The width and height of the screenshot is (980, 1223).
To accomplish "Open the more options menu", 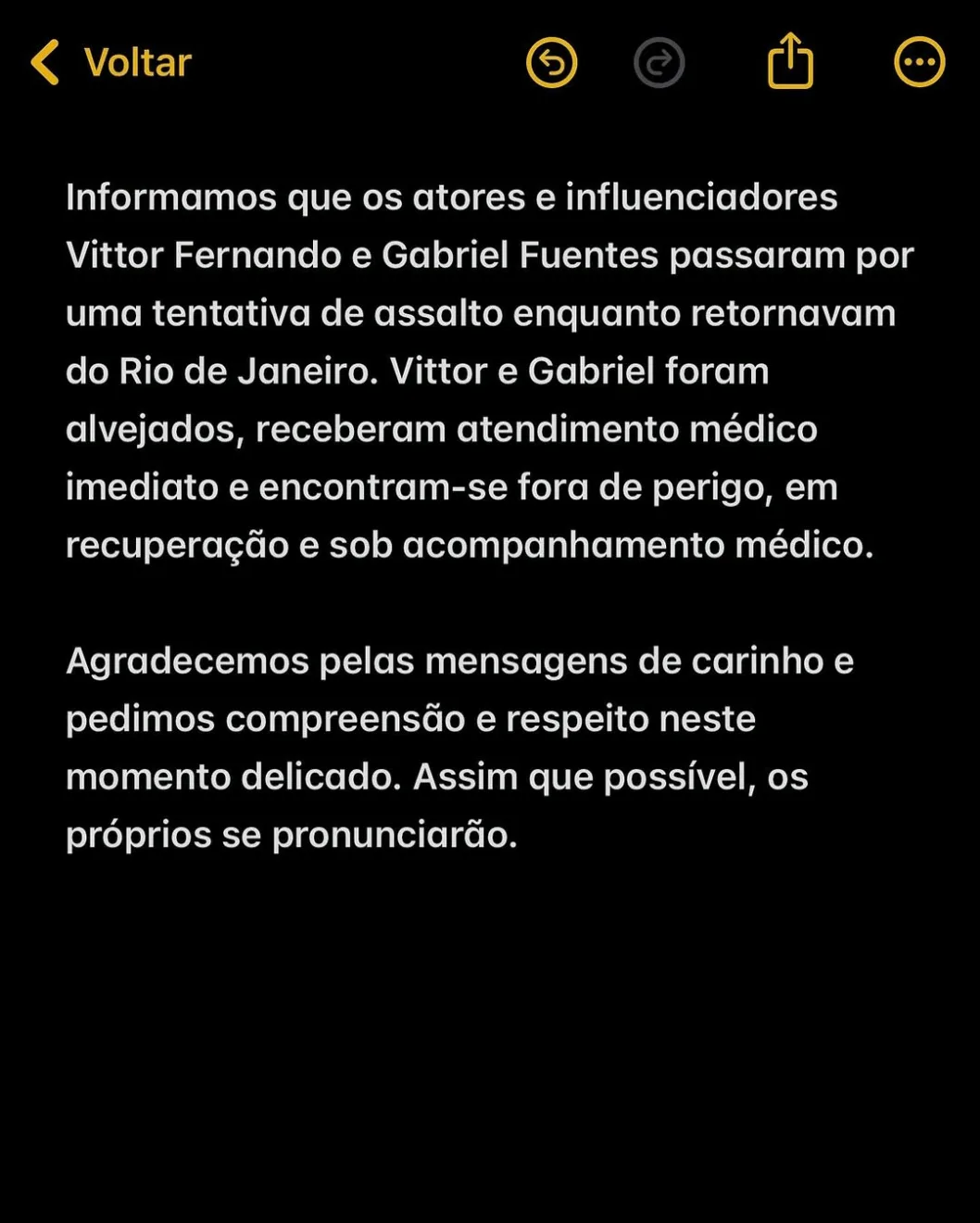I will point(919,62).
